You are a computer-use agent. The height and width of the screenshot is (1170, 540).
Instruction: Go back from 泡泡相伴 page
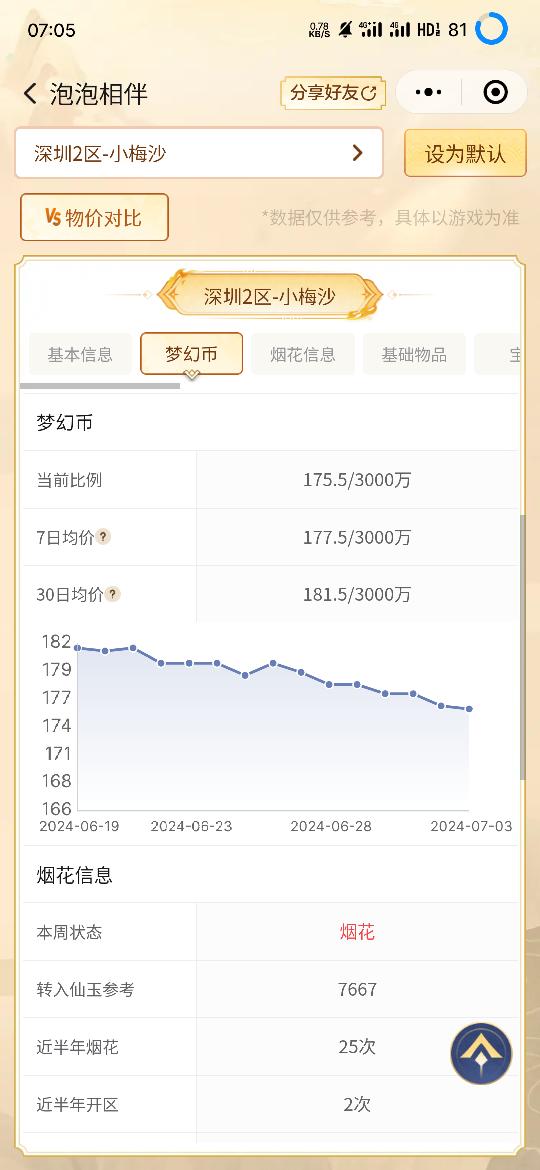click(x=30, y=93)
